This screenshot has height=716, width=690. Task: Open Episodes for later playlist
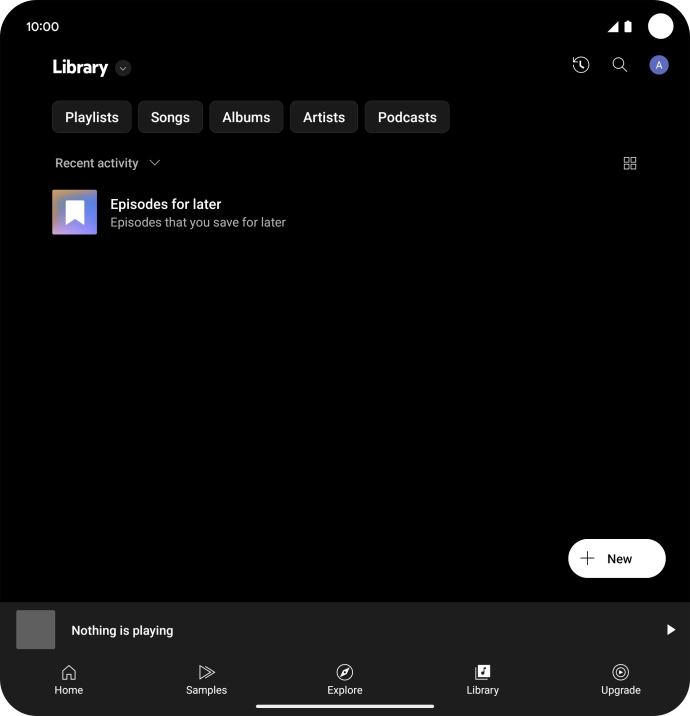[166, 212]
